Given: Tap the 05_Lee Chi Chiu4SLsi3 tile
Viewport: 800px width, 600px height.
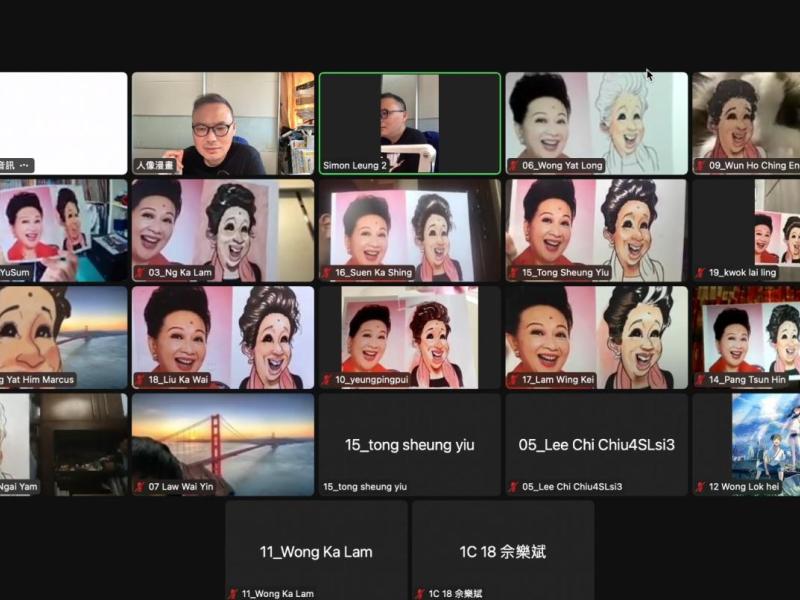Looking at the screenshot, I should click(x=596, y=444).
